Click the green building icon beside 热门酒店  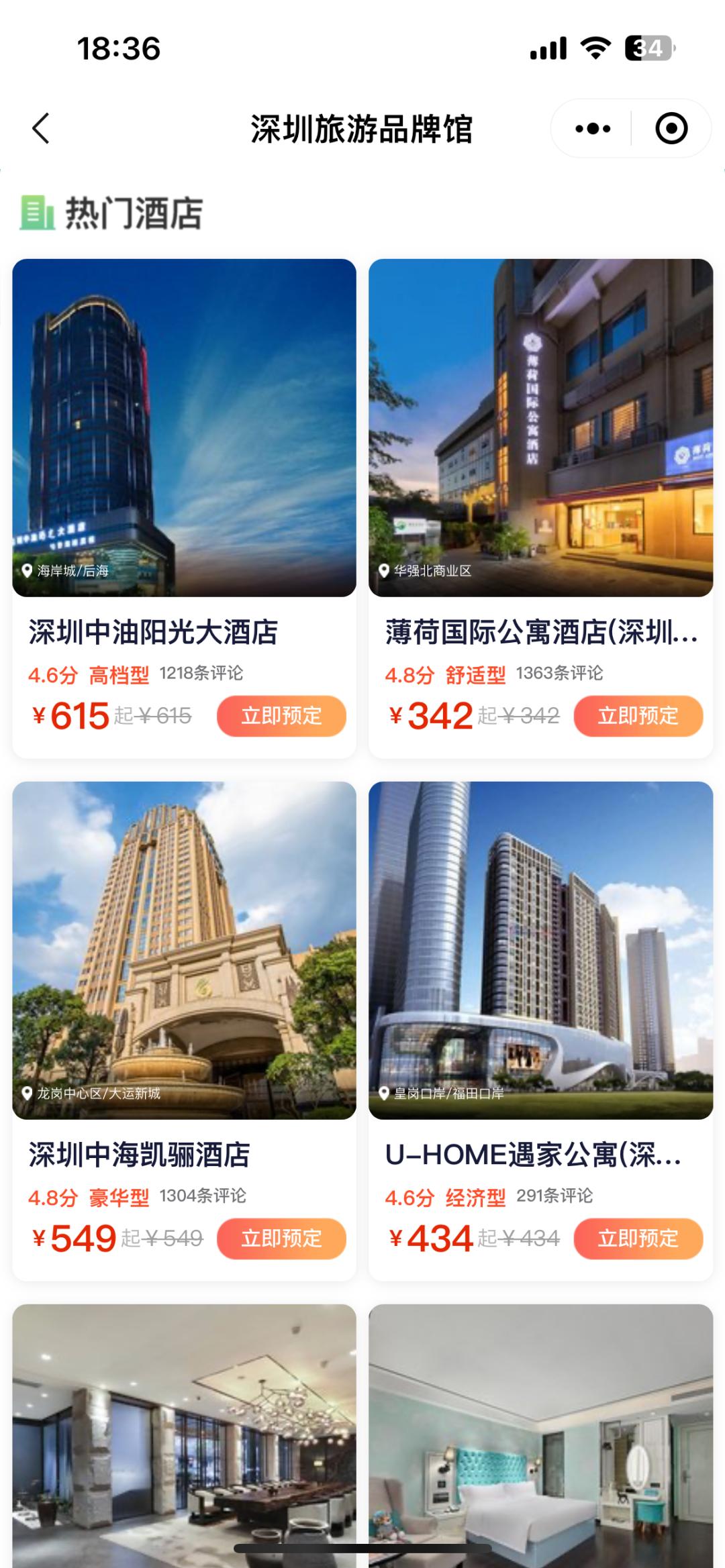pyautogui.click(x=38, y=213)
